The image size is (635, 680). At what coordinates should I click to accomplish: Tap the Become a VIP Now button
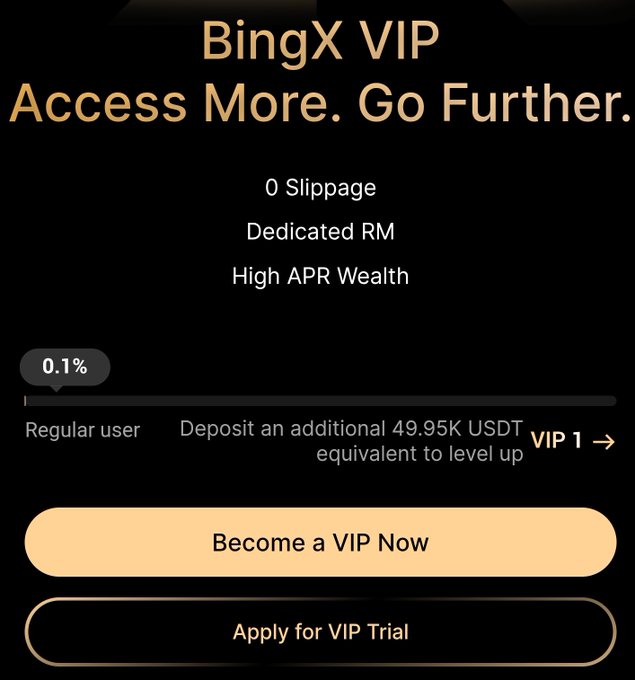[x=320, y=543]
